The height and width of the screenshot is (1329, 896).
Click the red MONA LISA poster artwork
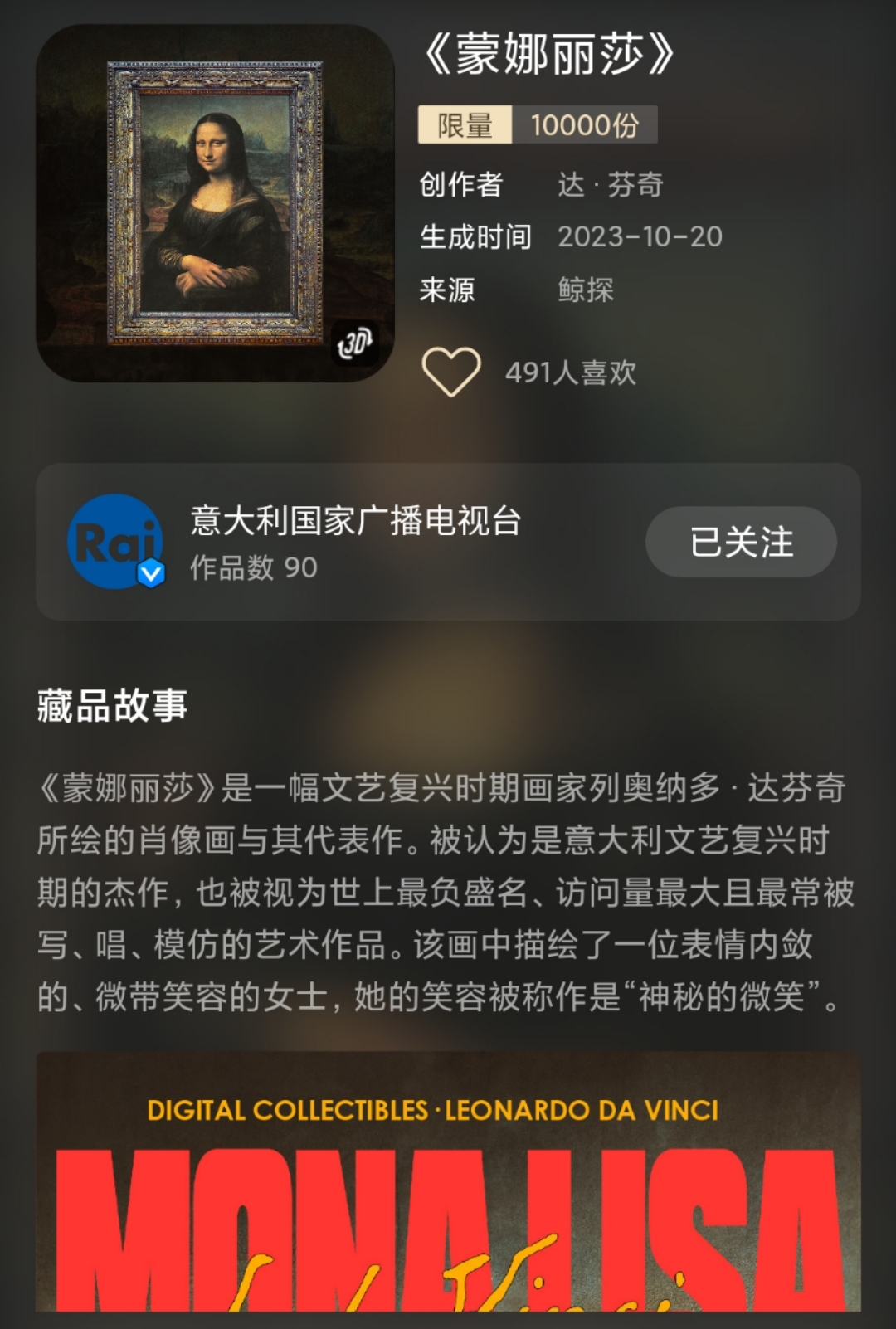pos(448,1195)
